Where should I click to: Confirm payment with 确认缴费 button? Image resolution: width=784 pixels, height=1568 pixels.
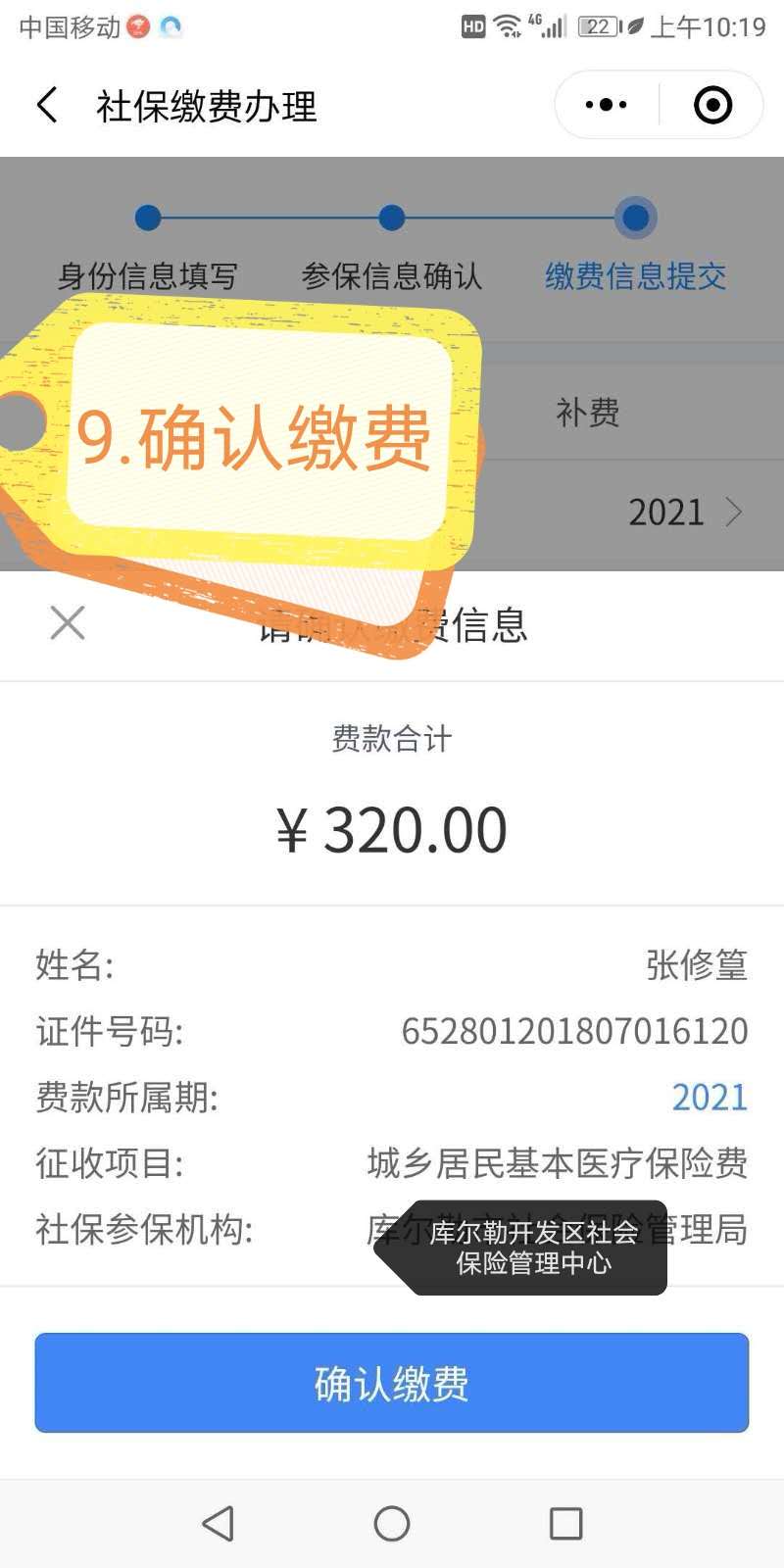(x=392, y=1383)
